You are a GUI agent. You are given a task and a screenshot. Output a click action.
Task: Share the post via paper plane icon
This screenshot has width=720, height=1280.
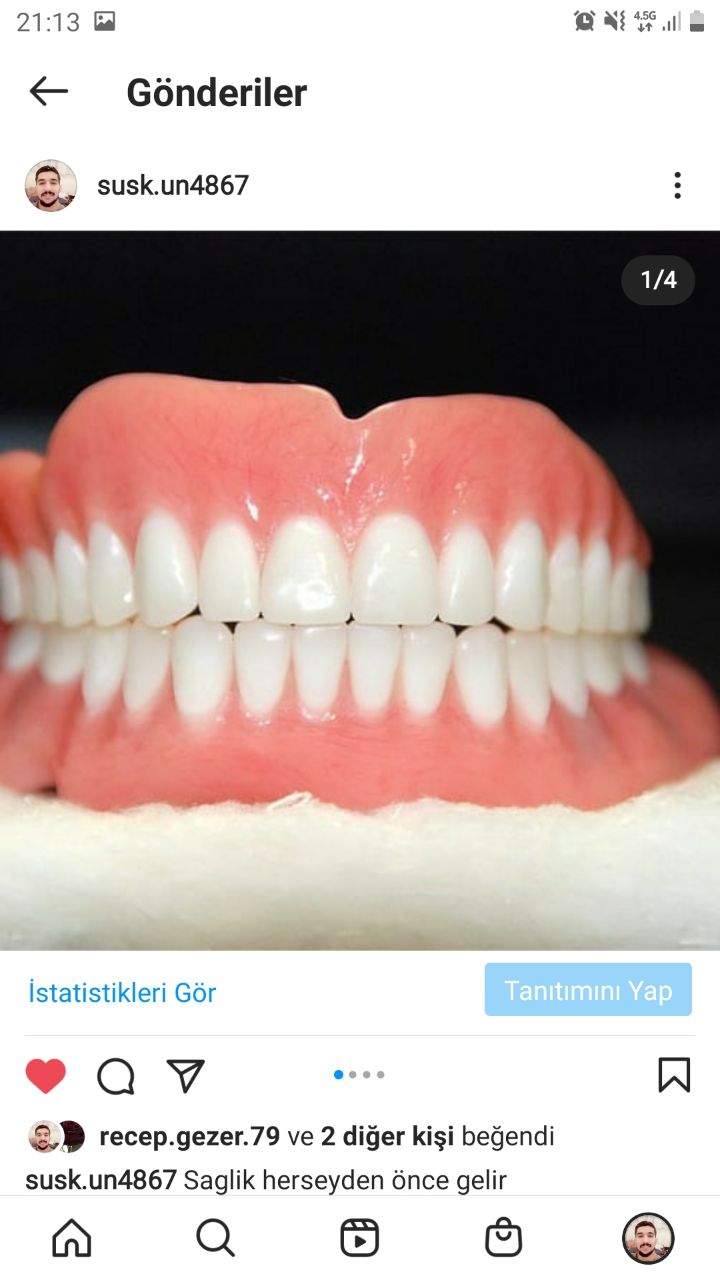(x=186, y=1076)
